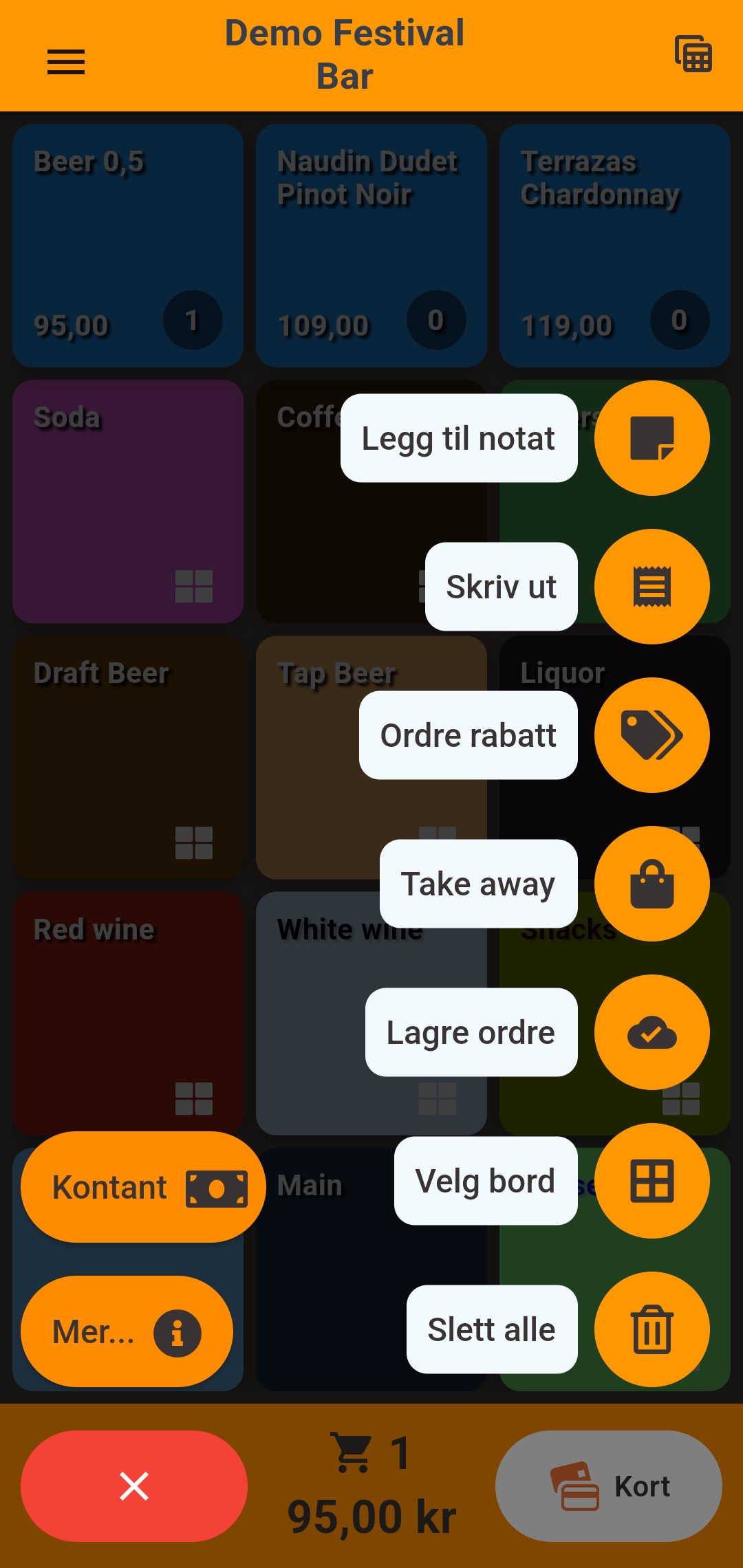Open the calculator icon in header
743x1568 pixels.
pos(693,54)
